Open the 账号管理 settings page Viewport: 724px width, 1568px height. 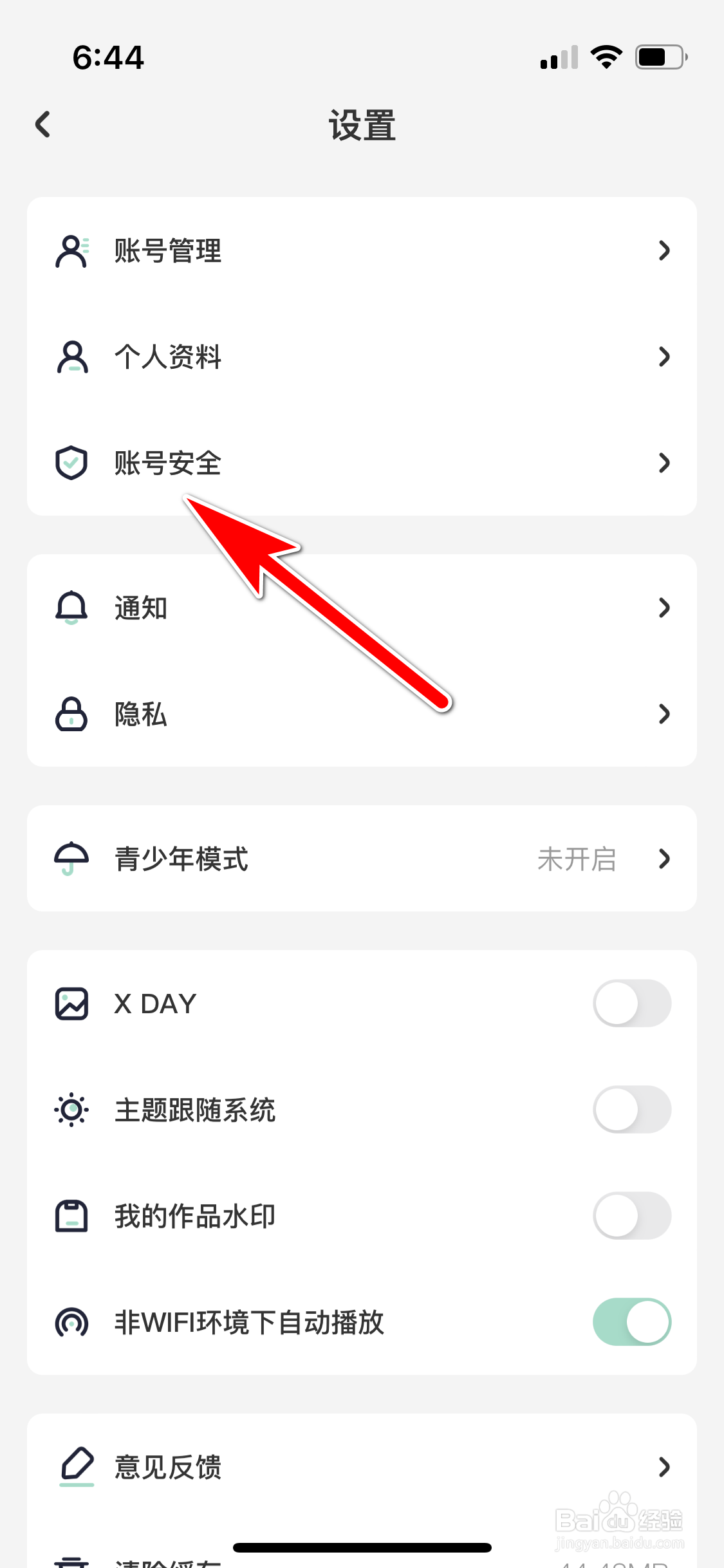360,251
